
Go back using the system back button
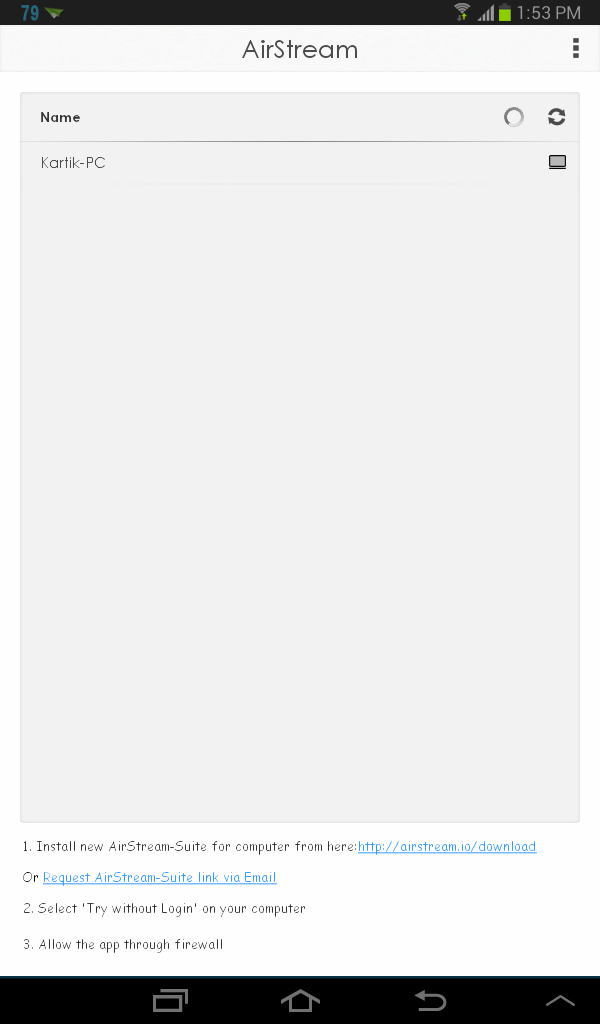(x=431, y=1000)
